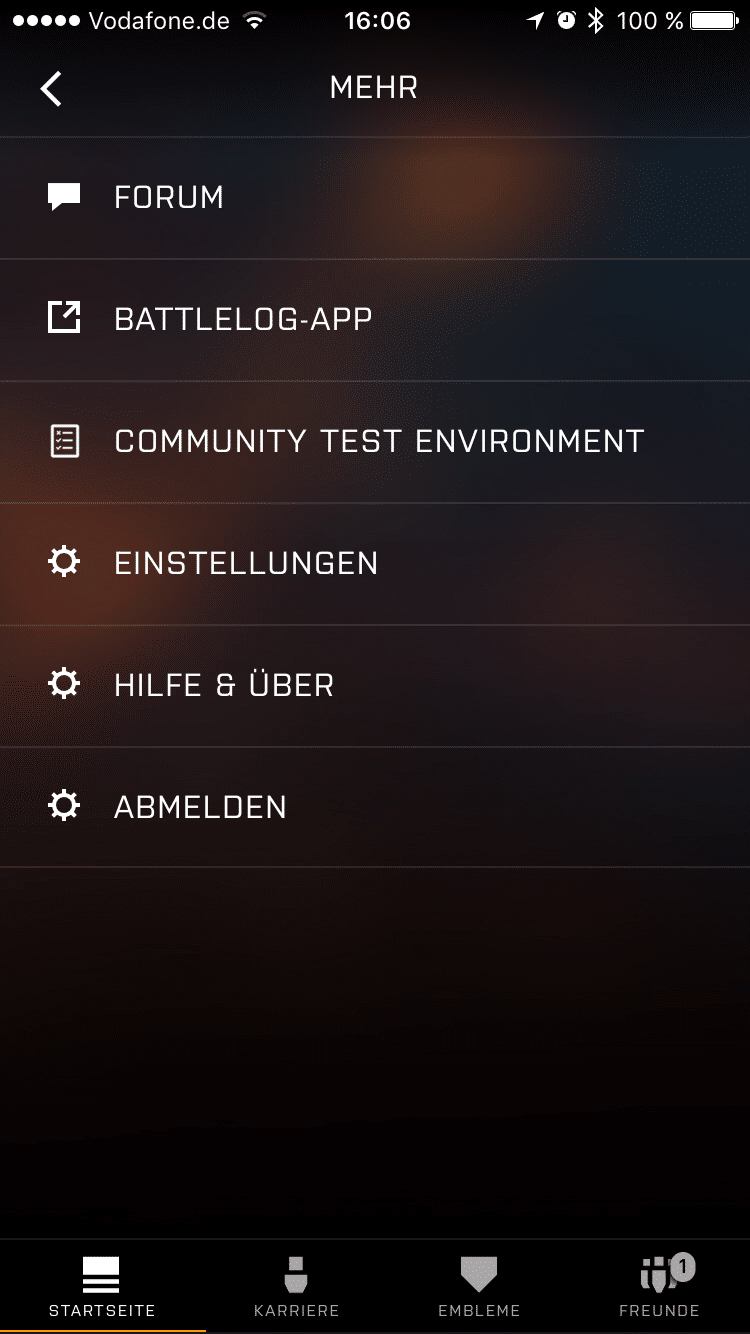The width and height of the screenshot is (750, 1334).
Task: Launch the Battlelog-App link
Action: point(243,319)
